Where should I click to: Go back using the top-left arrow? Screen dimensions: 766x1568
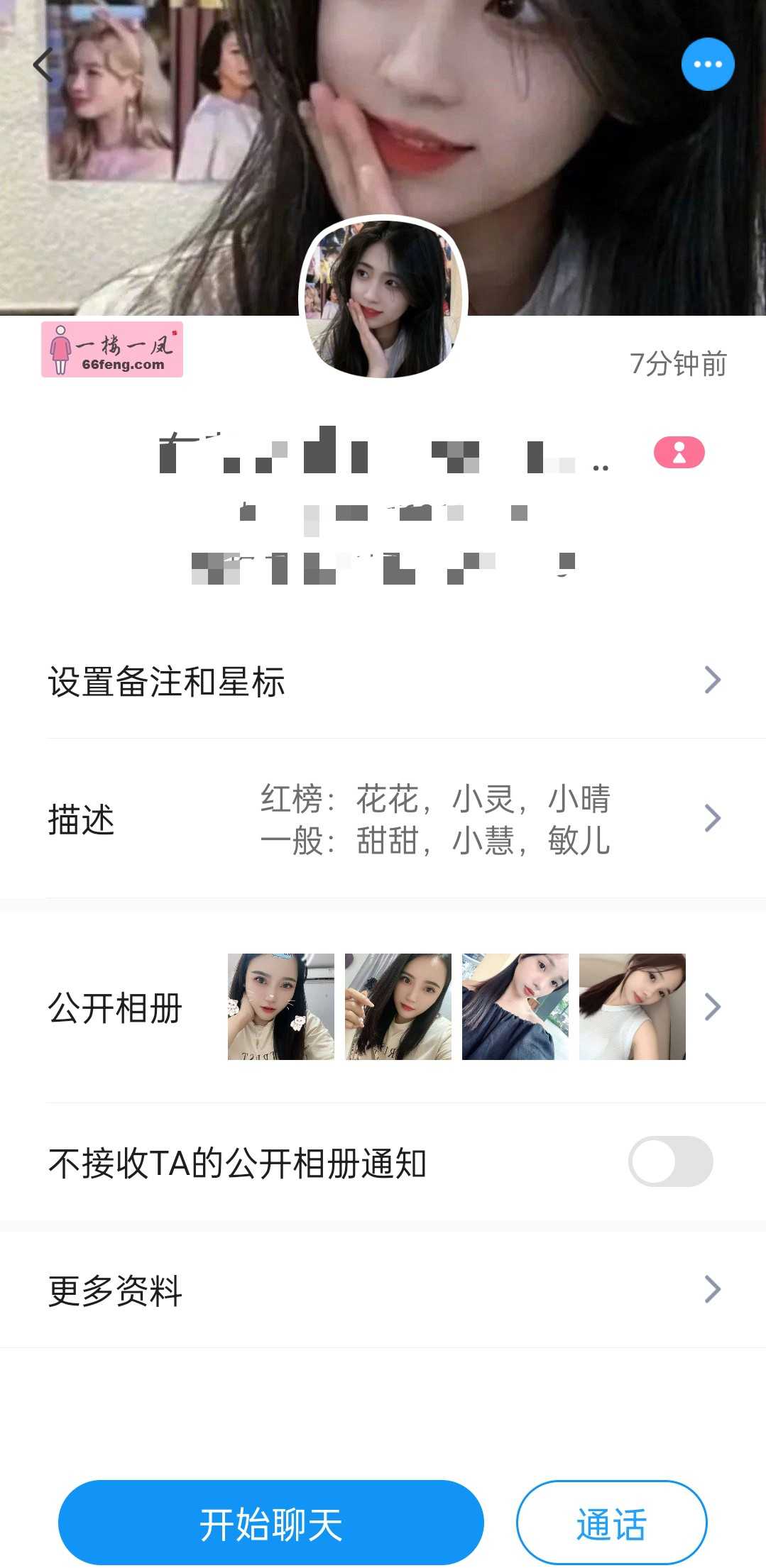pyautogui.click(x=44, y=65)
